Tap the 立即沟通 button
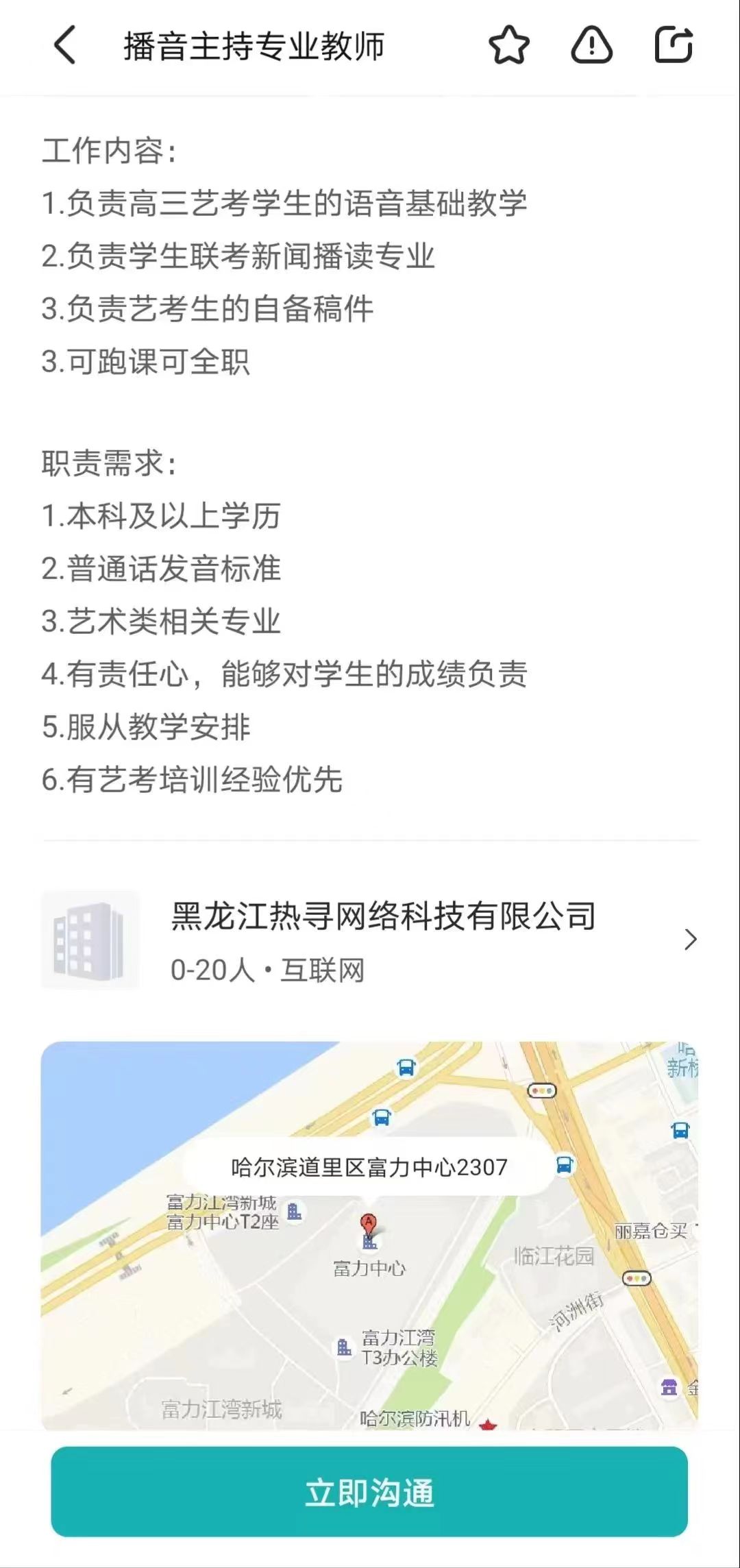740x1568 pixels. tap(369, 1492)
